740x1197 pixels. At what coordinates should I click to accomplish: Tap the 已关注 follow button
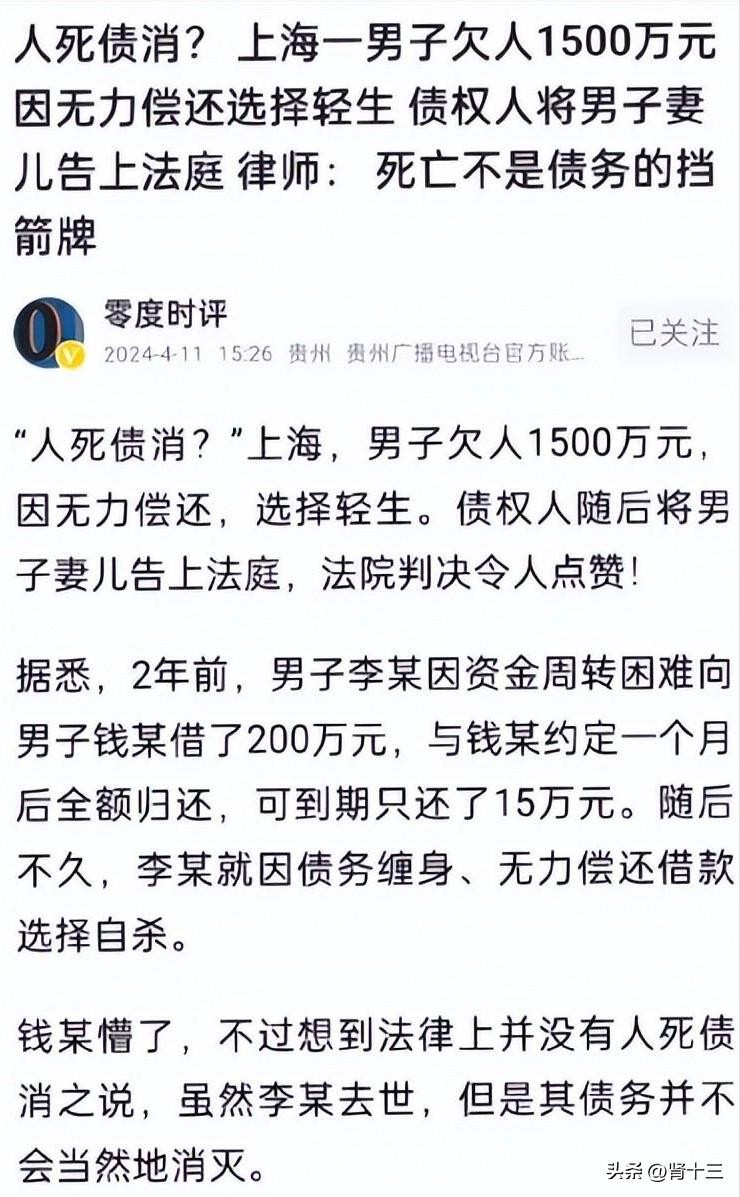click(x=674, y=333)
